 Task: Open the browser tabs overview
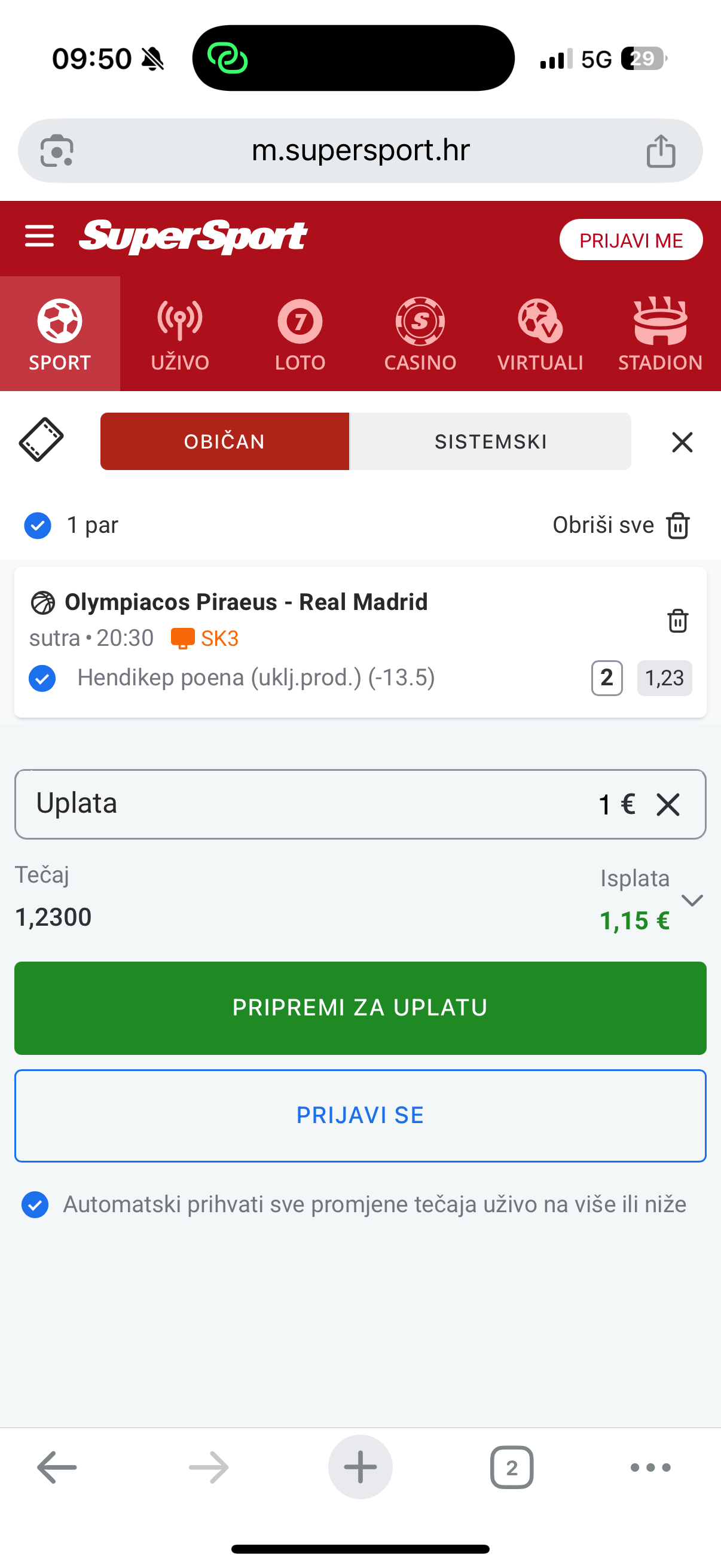click(x=512, y=1468)
